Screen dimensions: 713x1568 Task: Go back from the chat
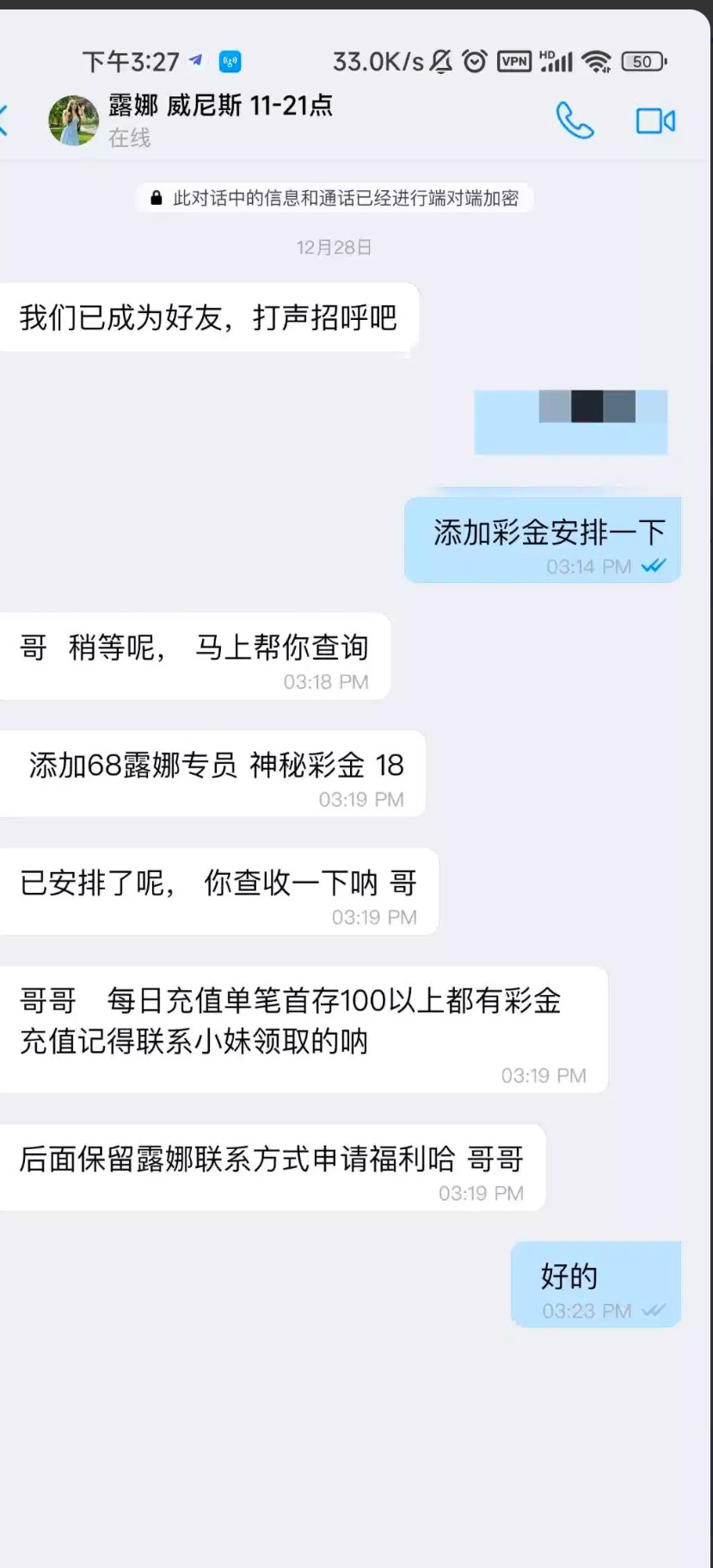pyautogui.click(x=4, y=120)
